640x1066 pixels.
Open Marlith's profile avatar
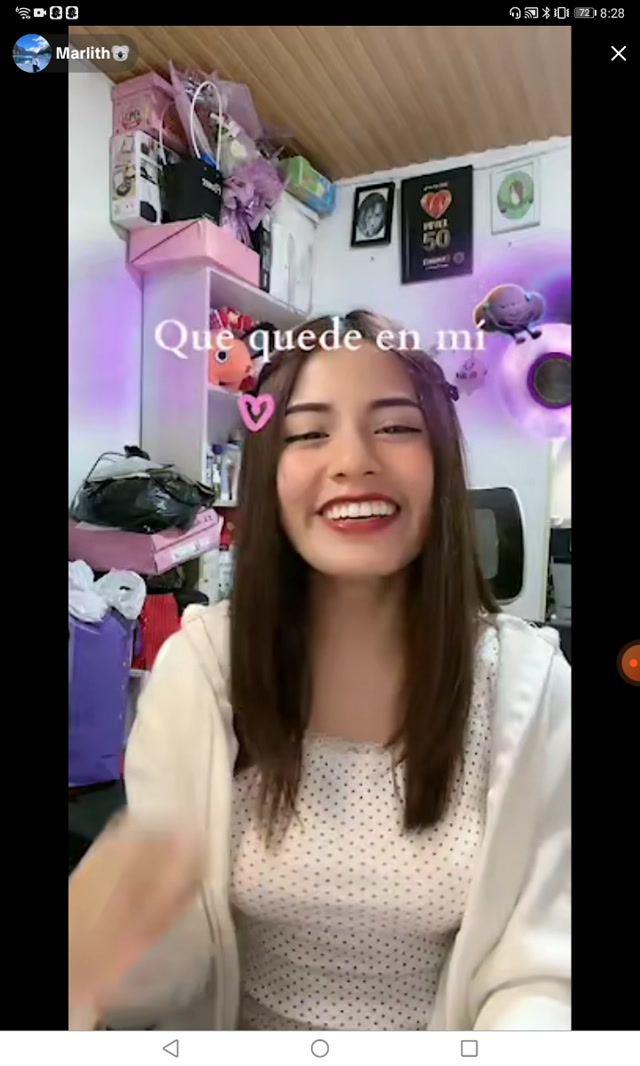(32, 53)
